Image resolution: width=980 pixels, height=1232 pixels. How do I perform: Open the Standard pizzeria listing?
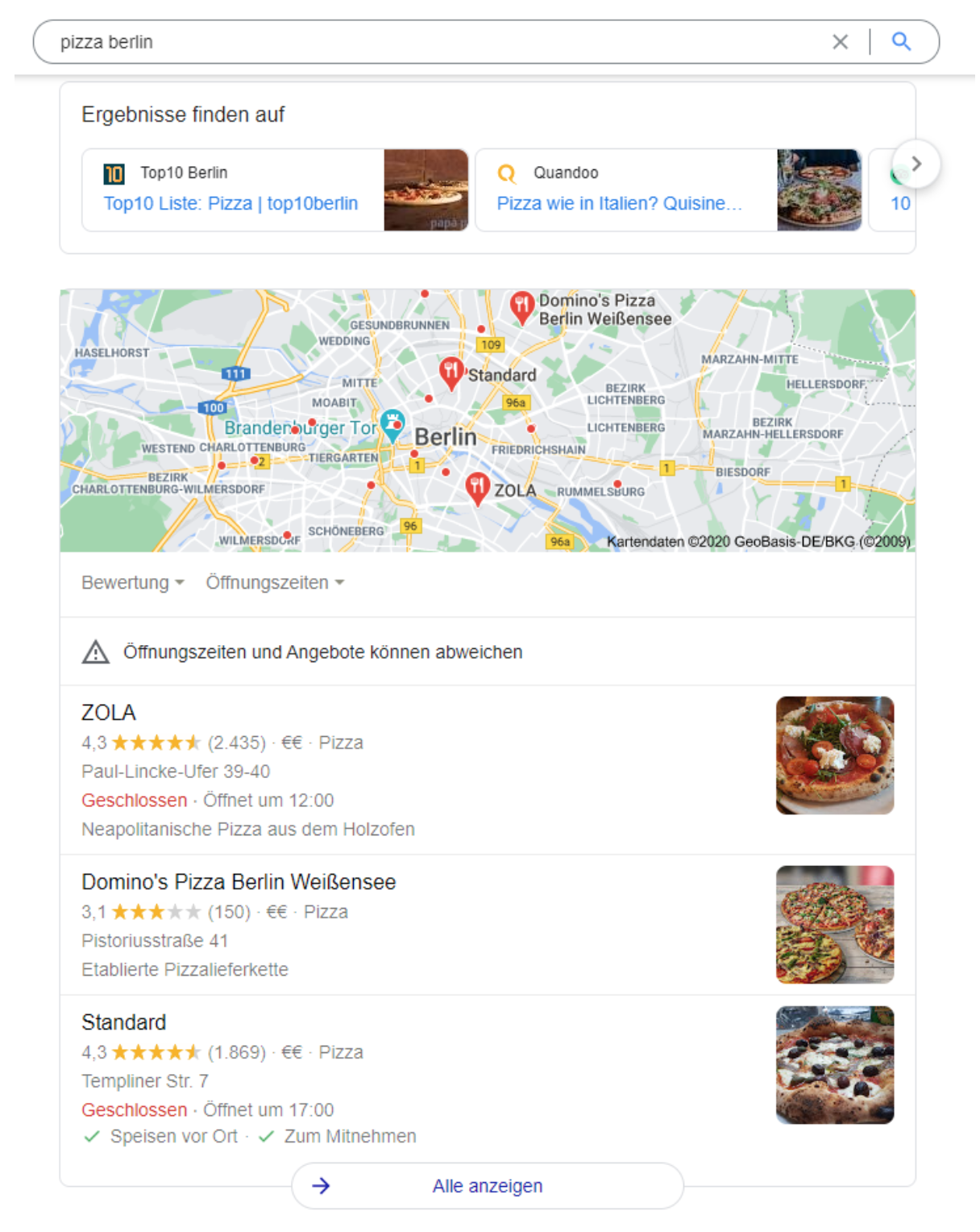124,1022
